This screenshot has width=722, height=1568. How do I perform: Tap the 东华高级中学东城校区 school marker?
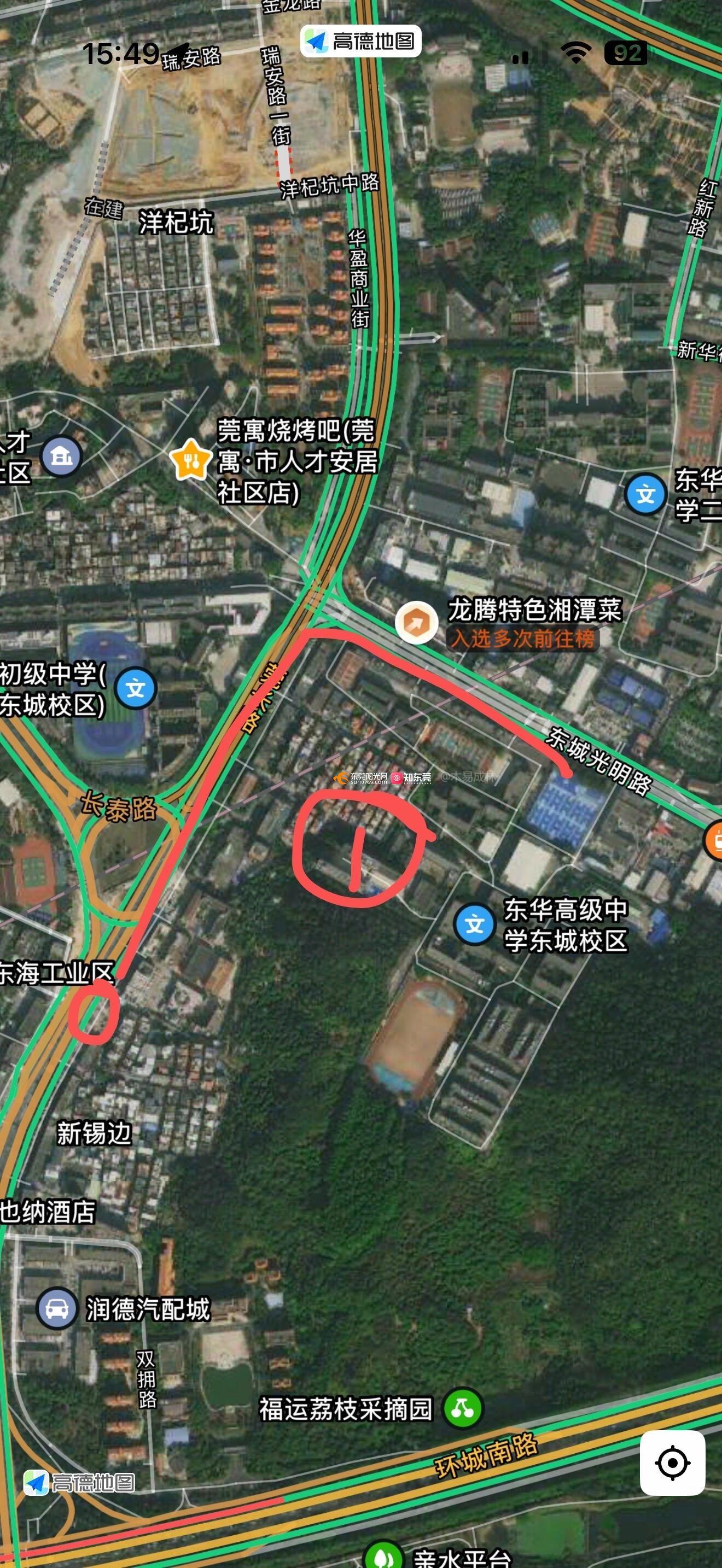[x=474, y=925]
